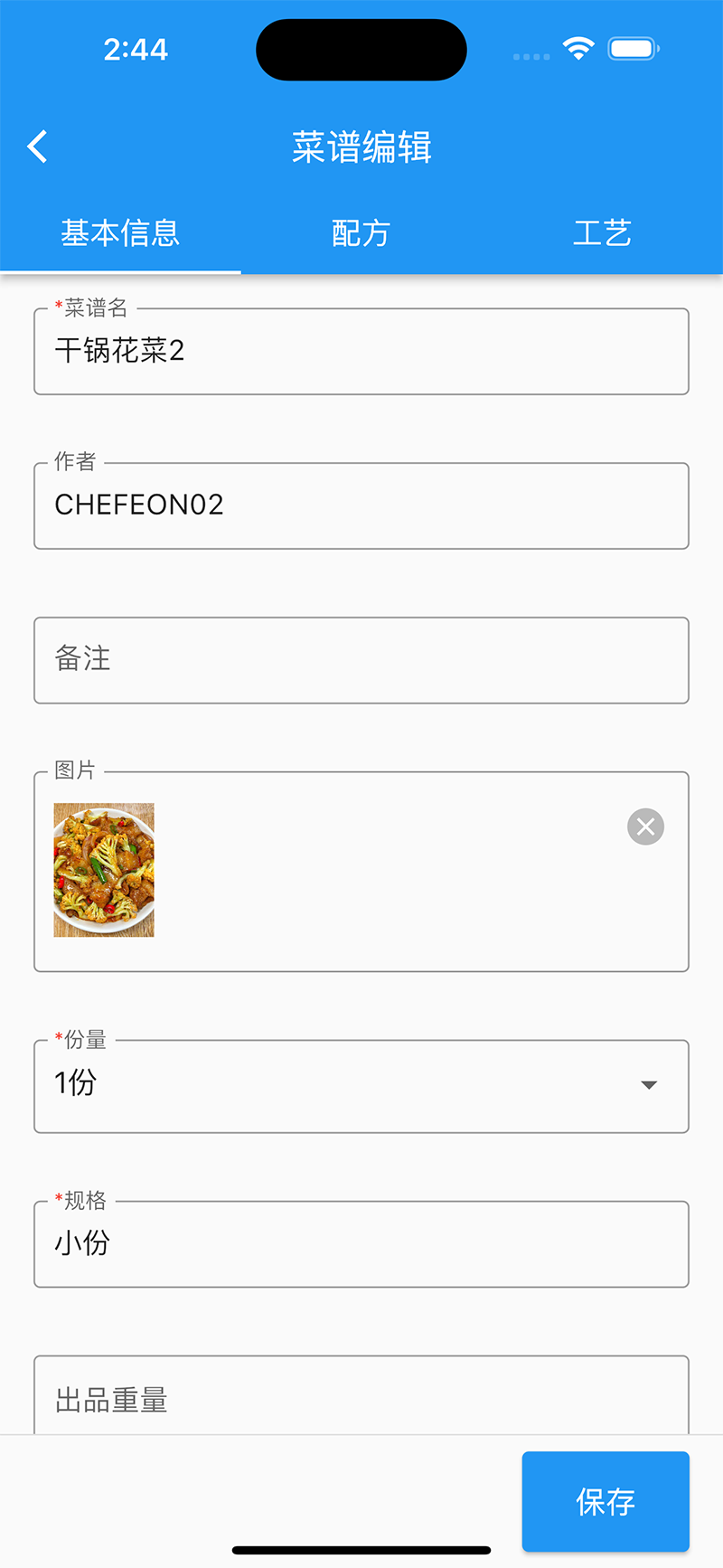Expand the 份量 dropdown showing 1份
The image size is (723, 1568).
pyautogui.click(x=361, y=1086)
